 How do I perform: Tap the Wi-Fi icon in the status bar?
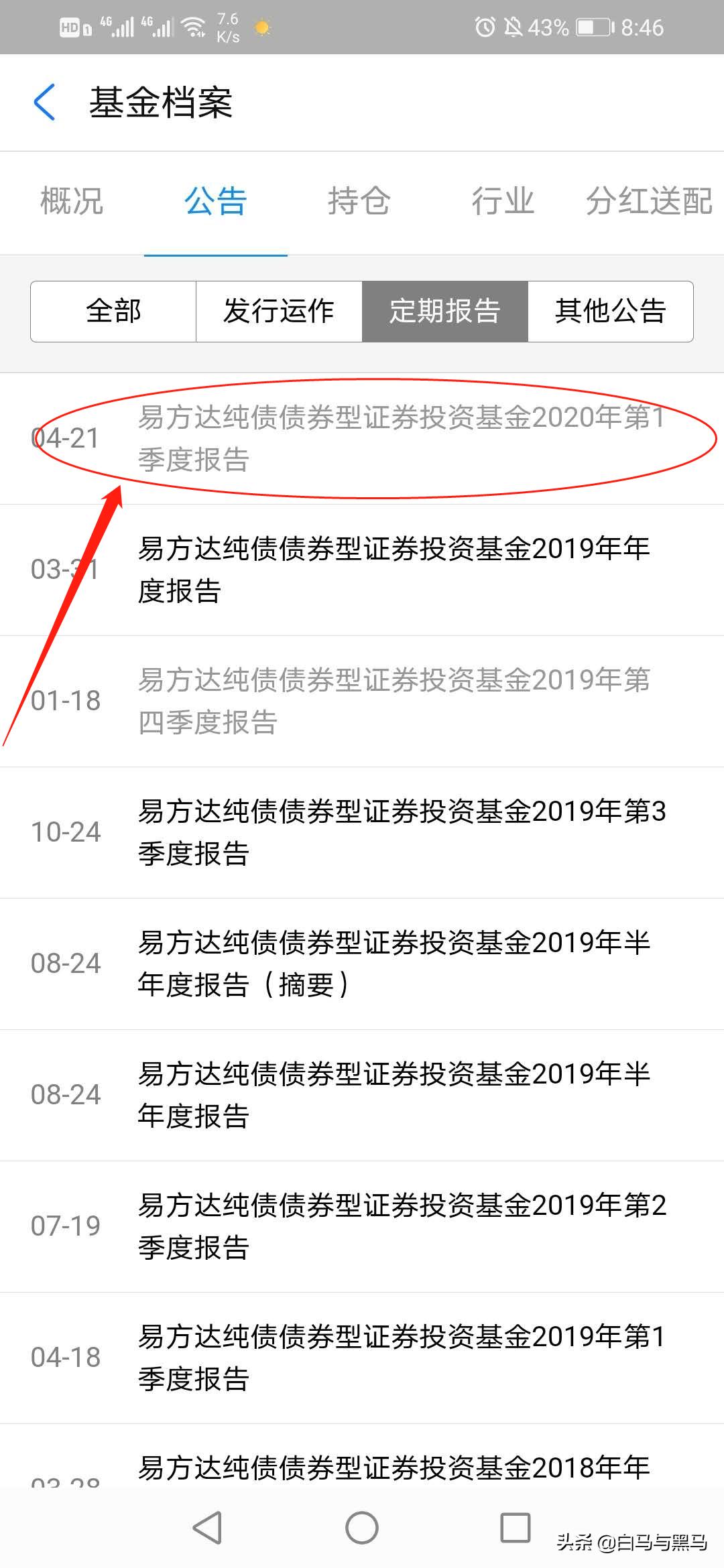pyautogui.click(x=194, y=27)
